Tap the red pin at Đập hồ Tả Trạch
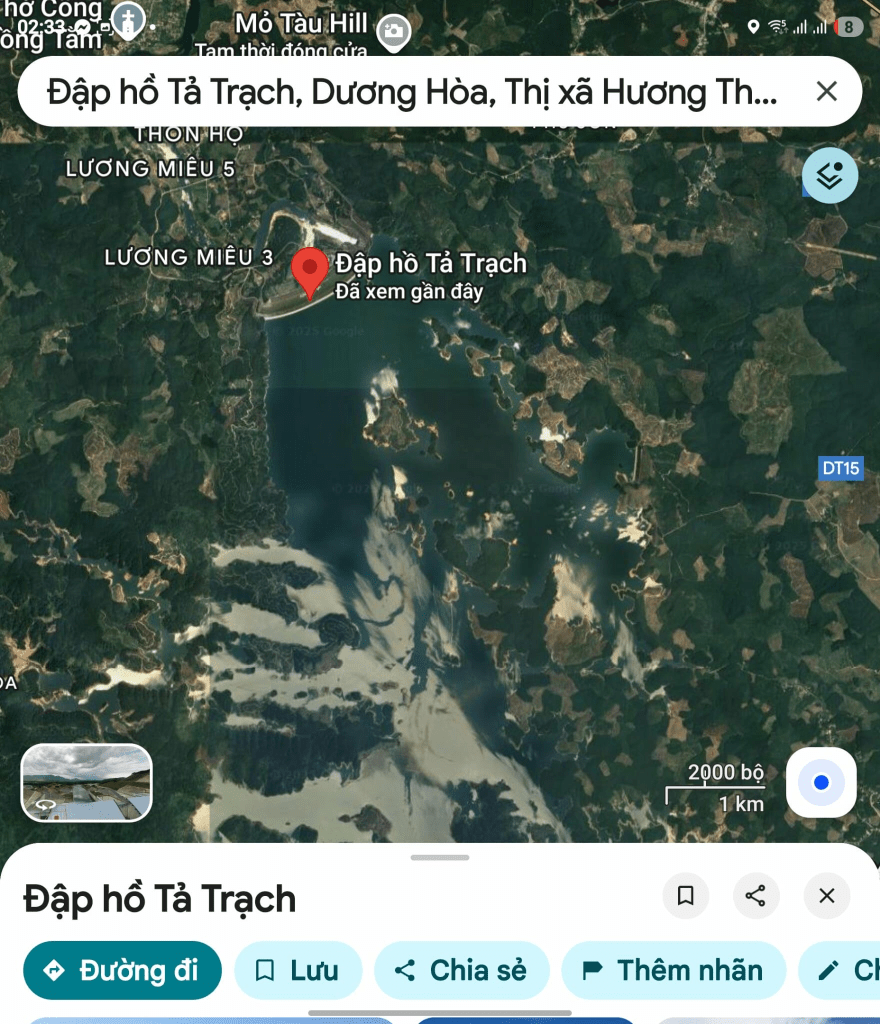The width and height of the screenshot is (880, 1024). pos(309,271)
